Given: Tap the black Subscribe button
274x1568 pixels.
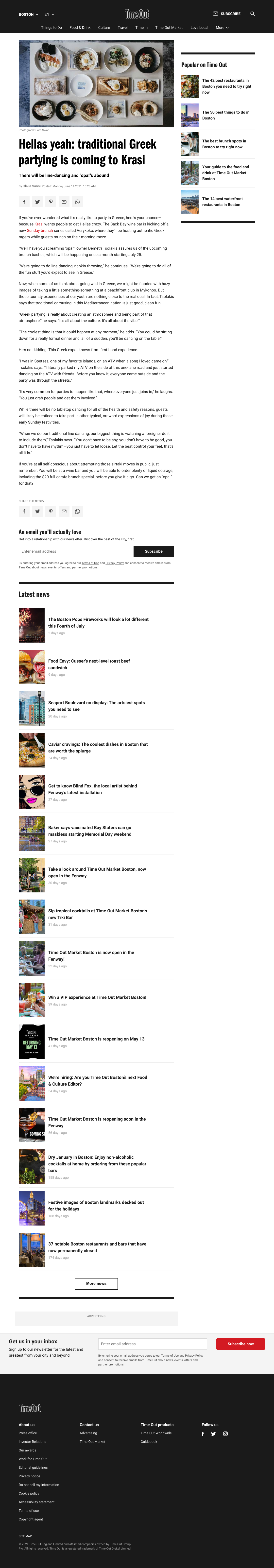Looking at the screenshot, I should pos(154,551).
